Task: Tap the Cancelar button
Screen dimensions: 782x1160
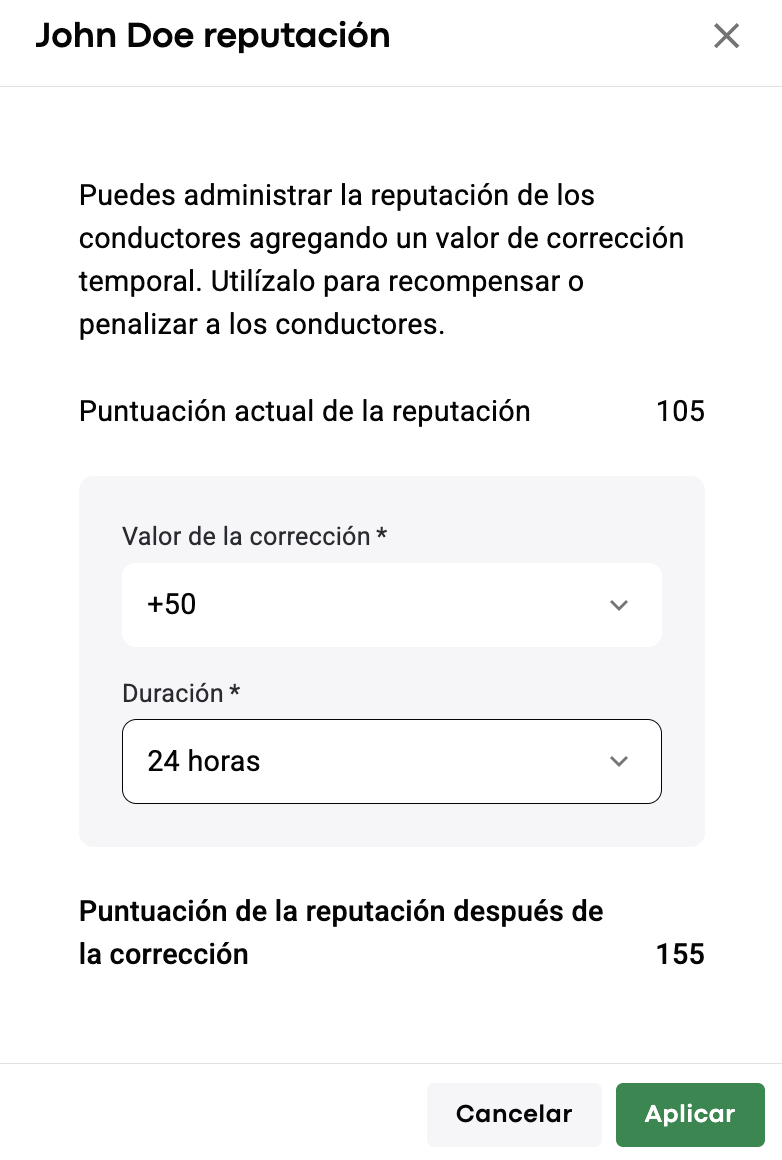Action: coord(514,1114)
